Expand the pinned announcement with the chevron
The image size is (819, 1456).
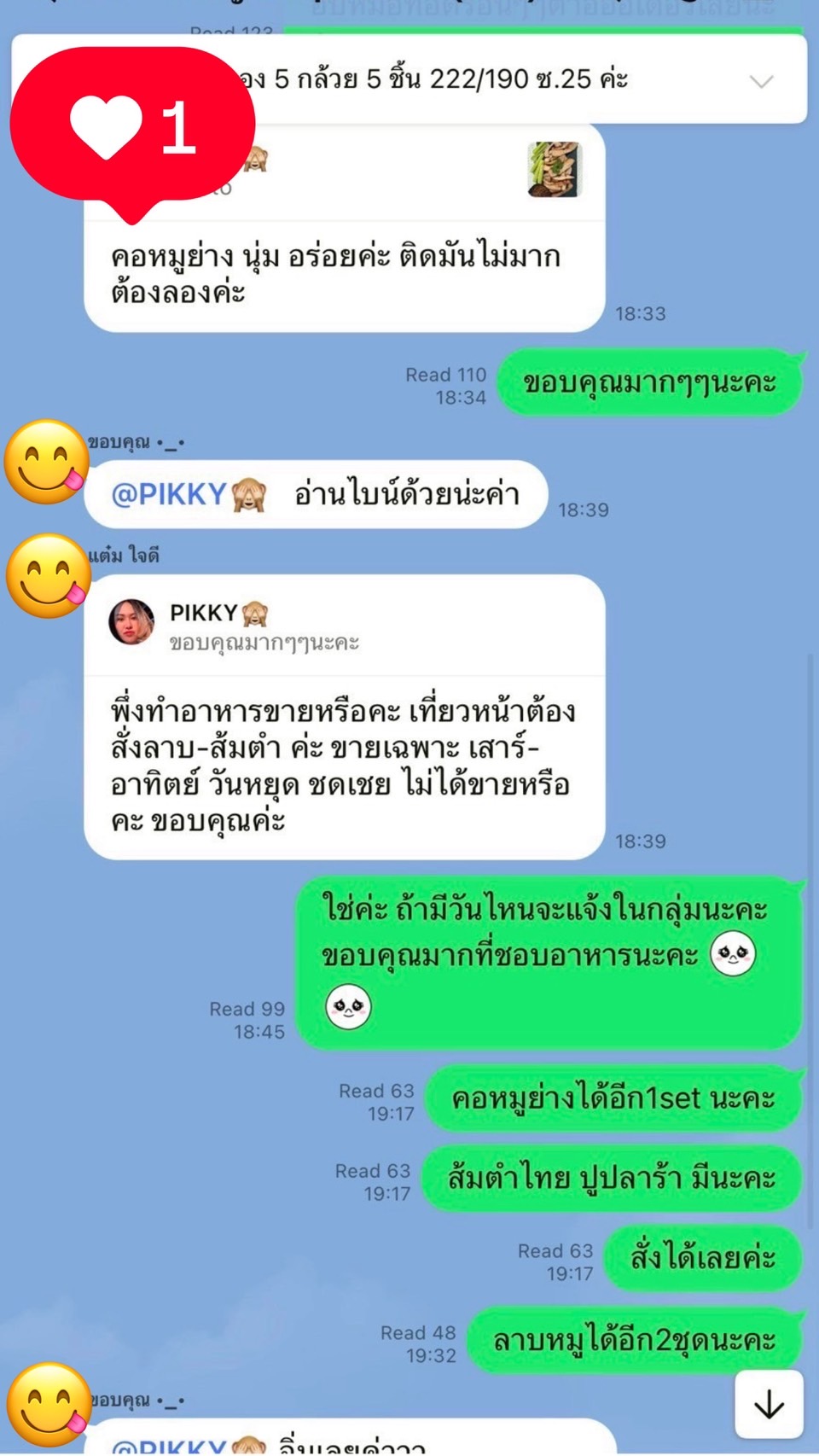761,81
